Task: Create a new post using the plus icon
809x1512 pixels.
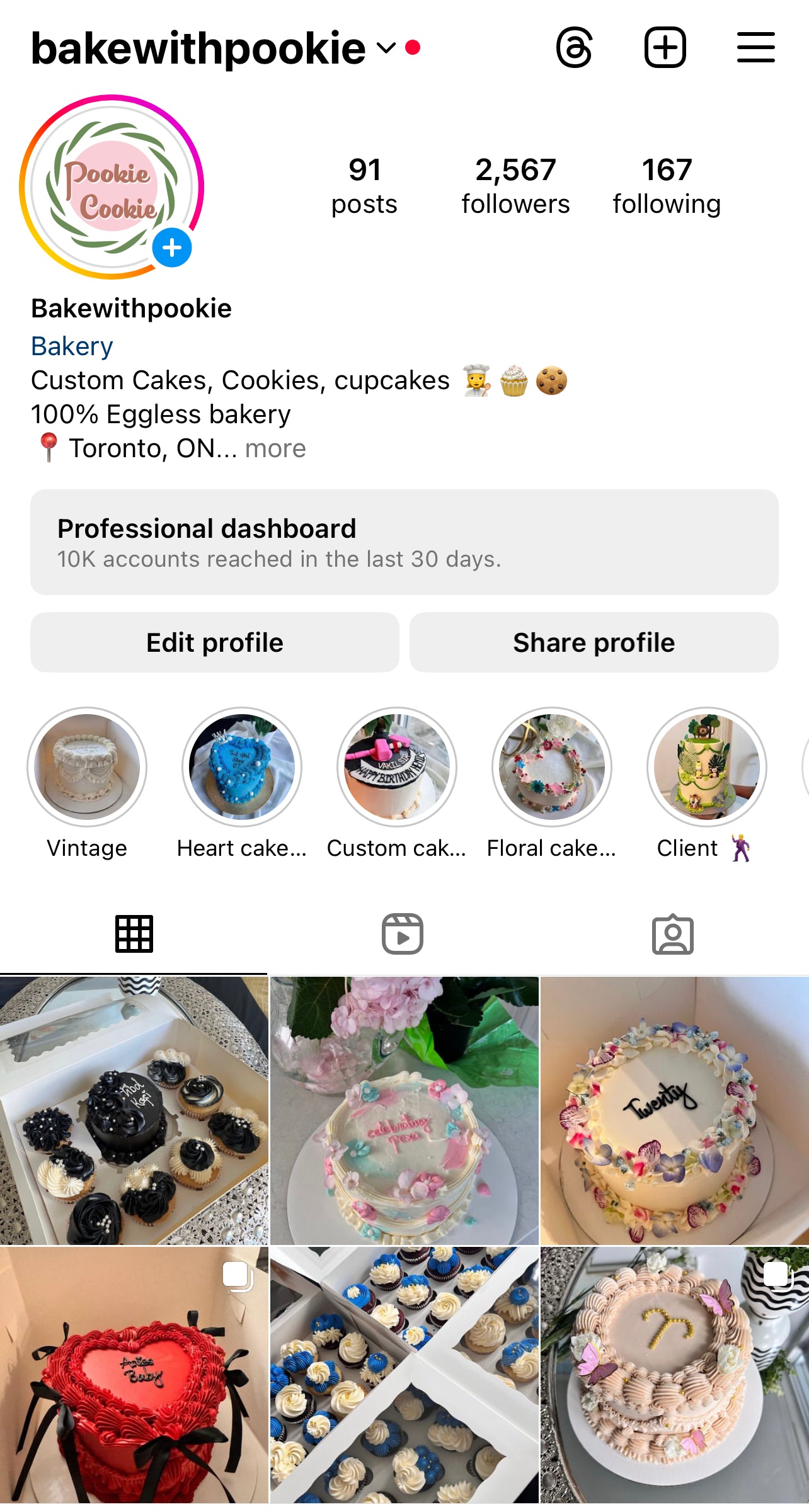Action: (x=665, y=47)
